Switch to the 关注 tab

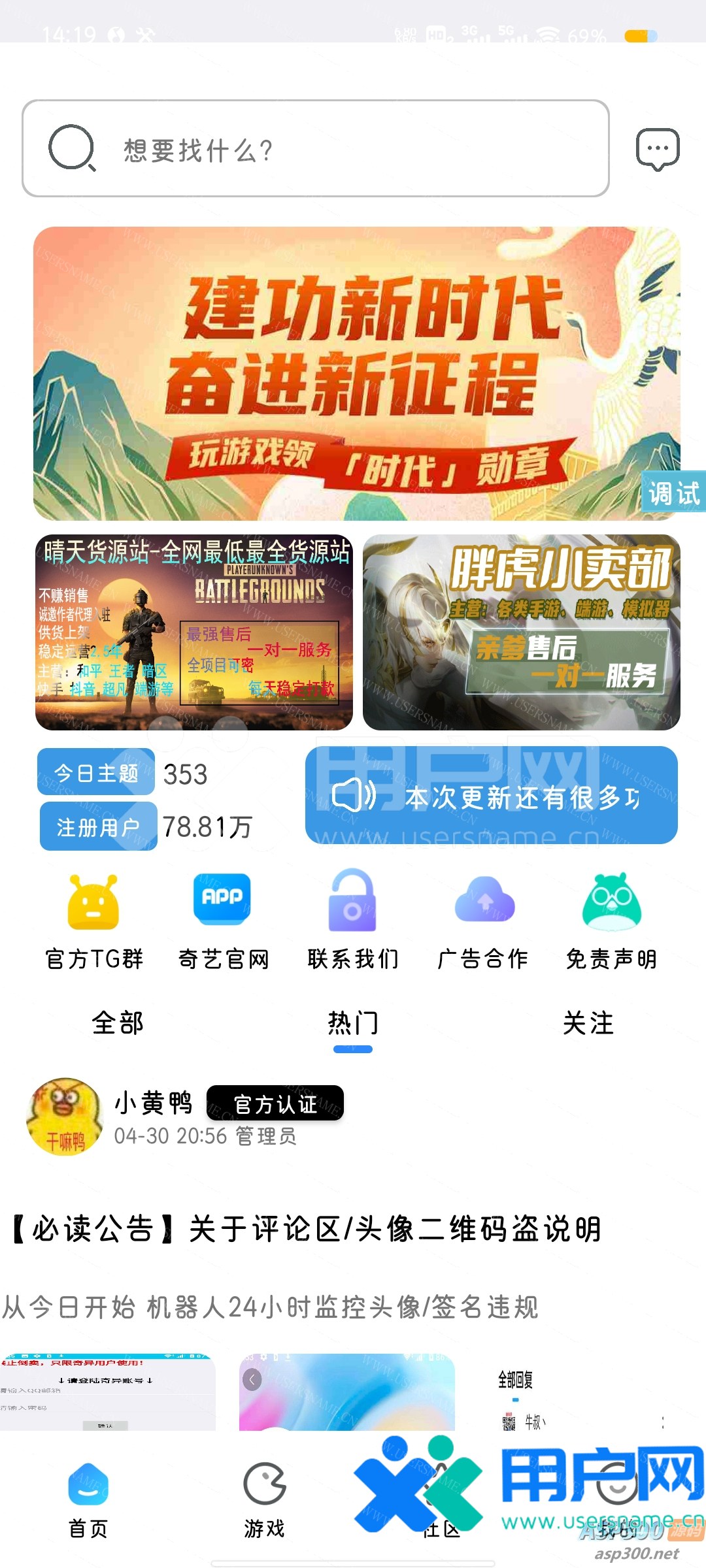[588, 1023]
